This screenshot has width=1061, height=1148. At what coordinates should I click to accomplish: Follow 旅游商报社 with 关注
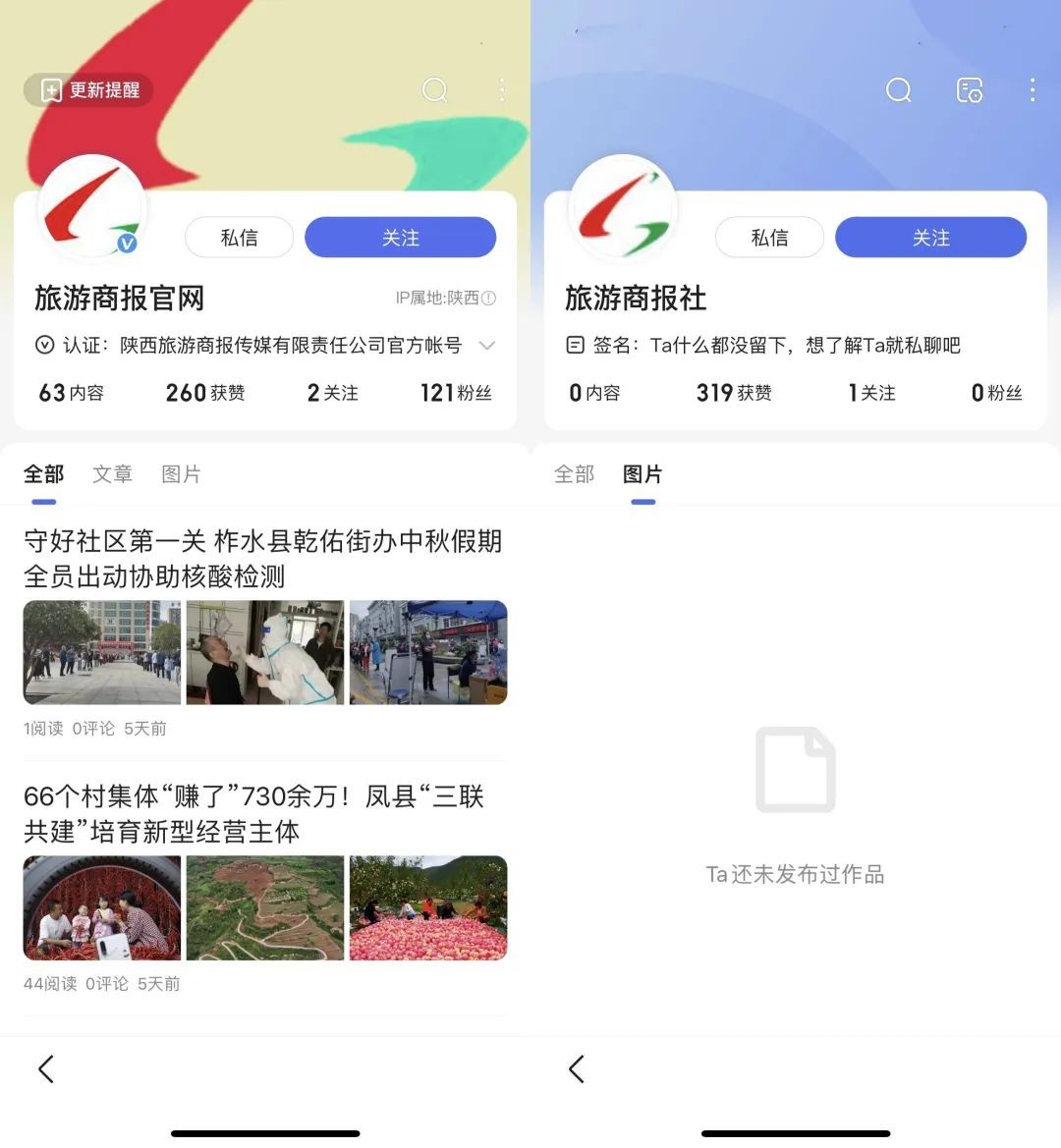(930, 238)
